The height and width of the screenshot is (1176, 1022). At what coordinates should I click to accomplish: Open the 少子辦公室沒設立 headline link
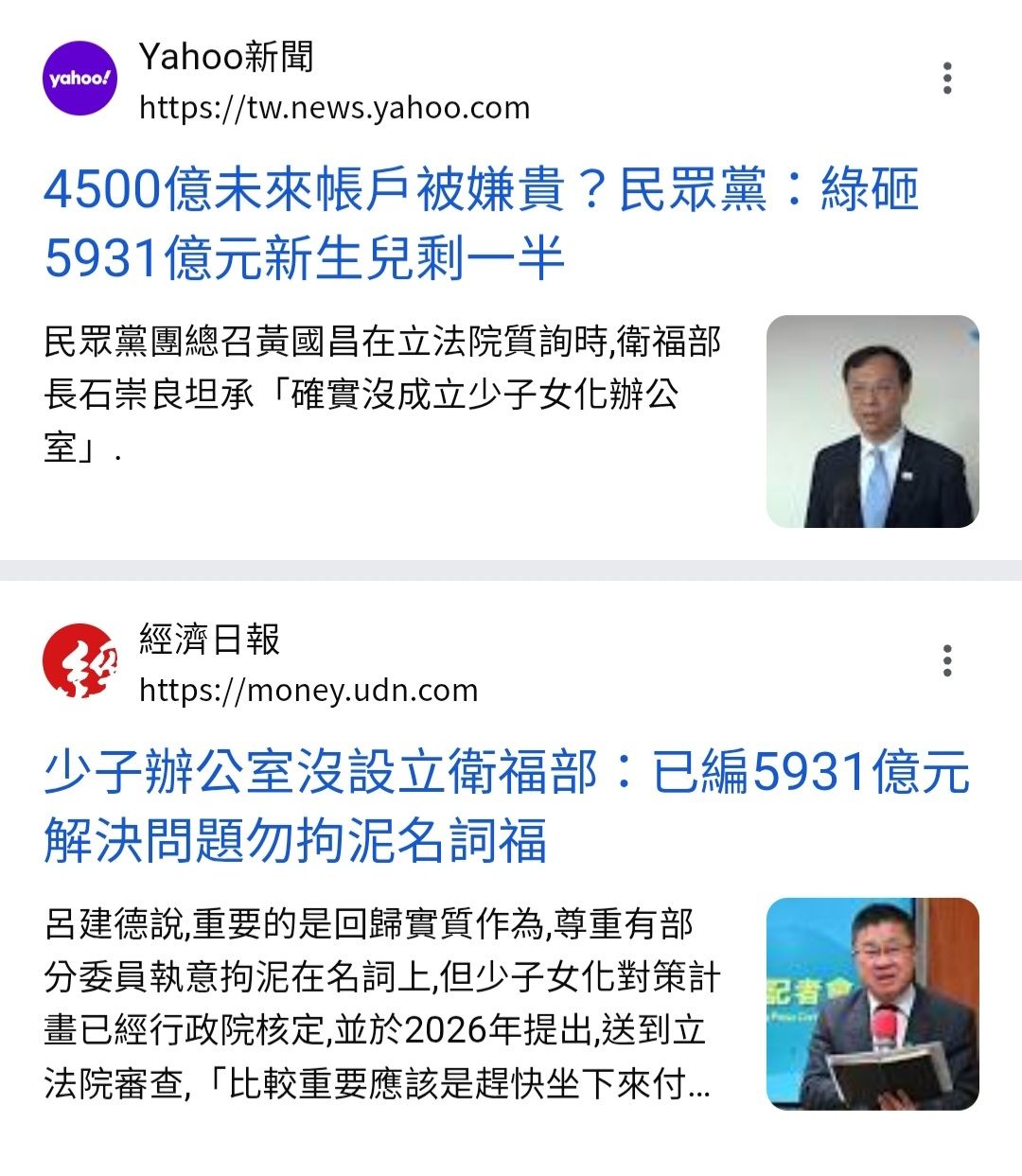point(506,806)
